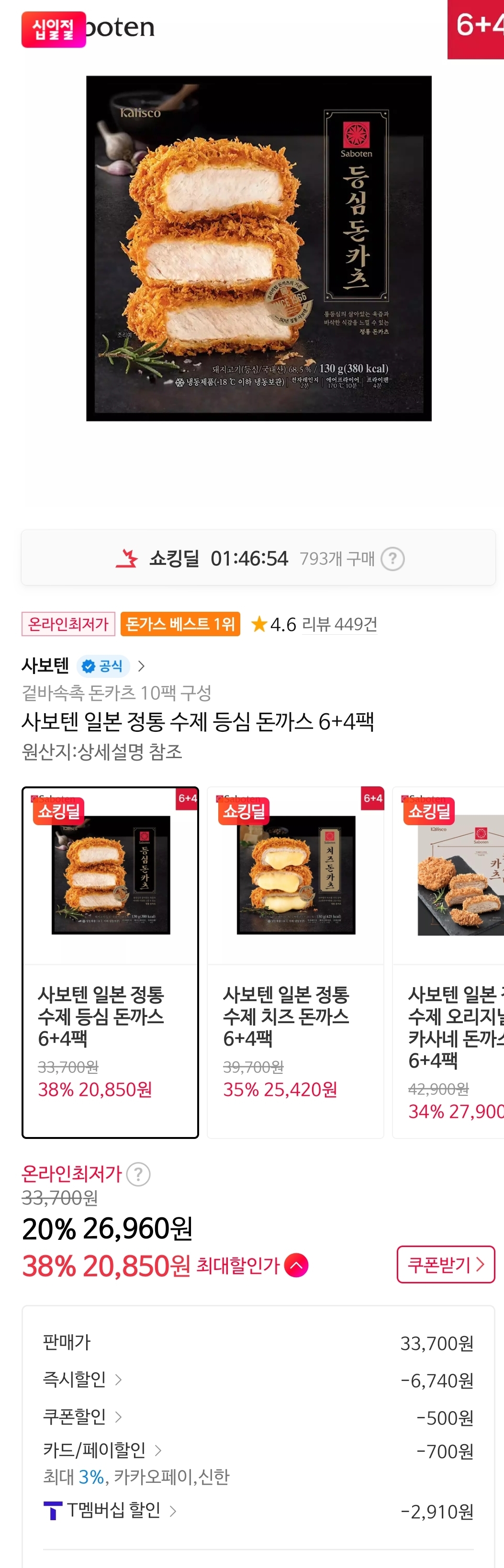The height and width of the screenshot is (1568, 504).
Task: View the main 등심돈카츠 product image
Action: pos(258,248)
